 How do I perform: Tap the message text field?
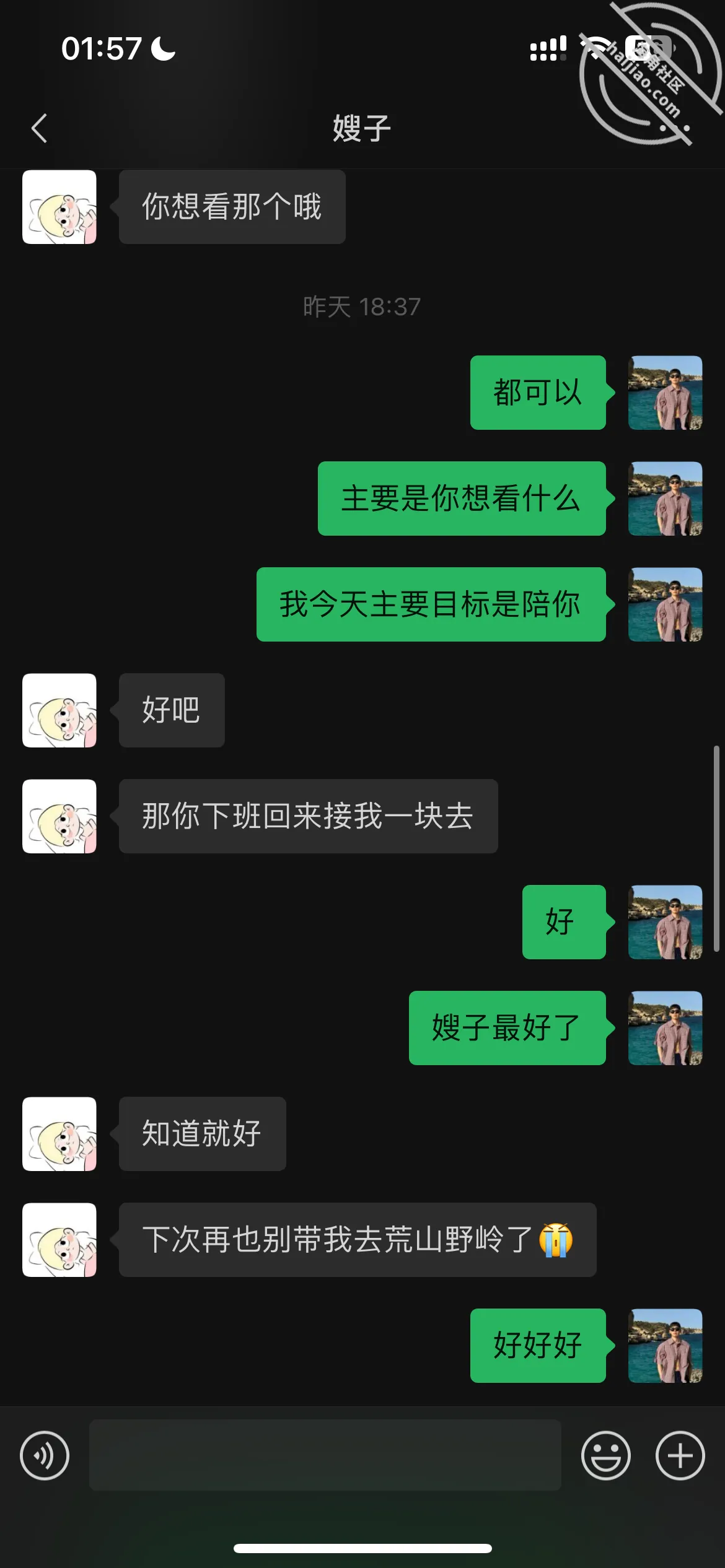[x=325, y=1455]
